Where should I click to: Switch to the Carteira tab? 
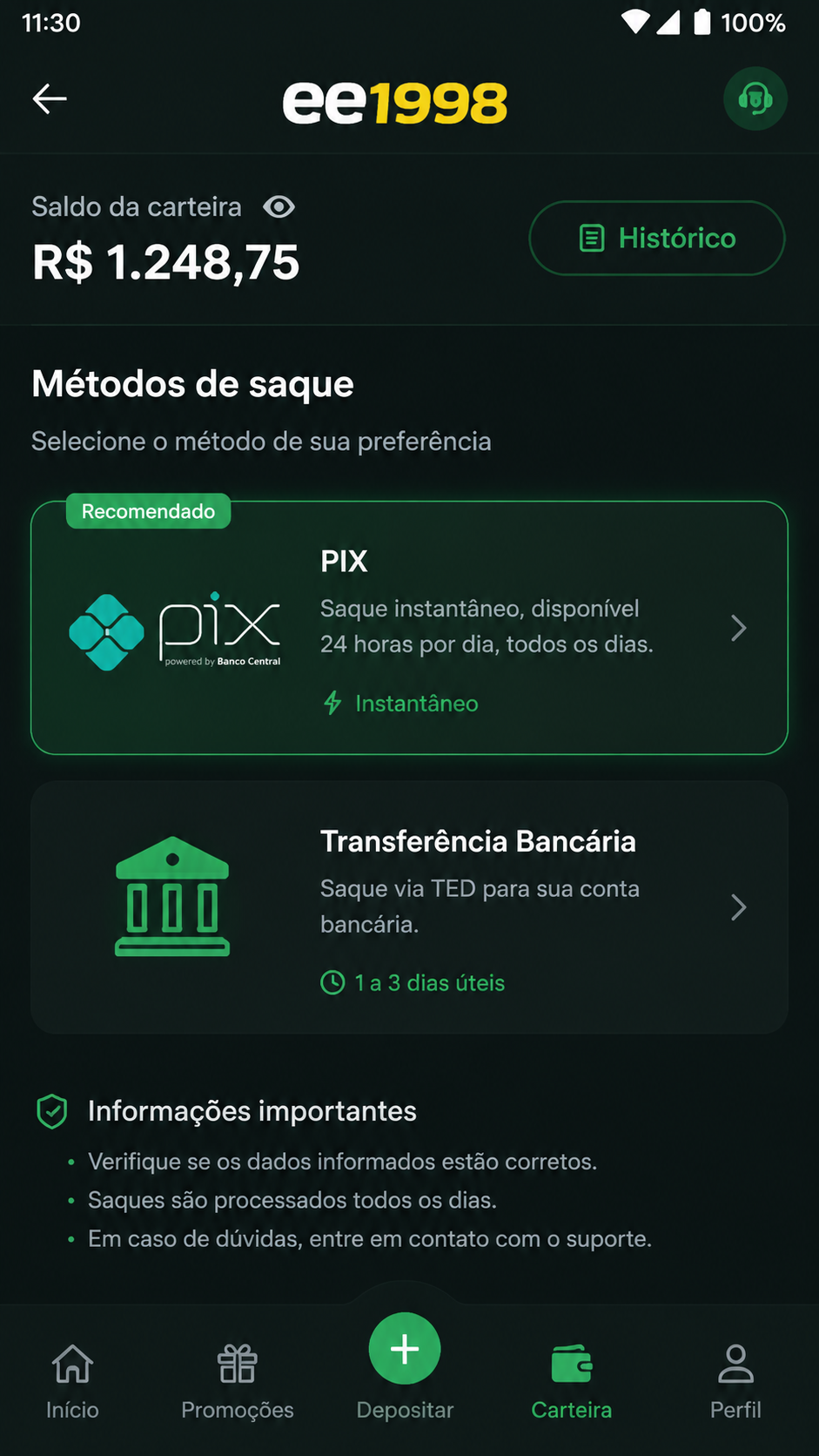pyautogui.click(x=572, y=1381)
